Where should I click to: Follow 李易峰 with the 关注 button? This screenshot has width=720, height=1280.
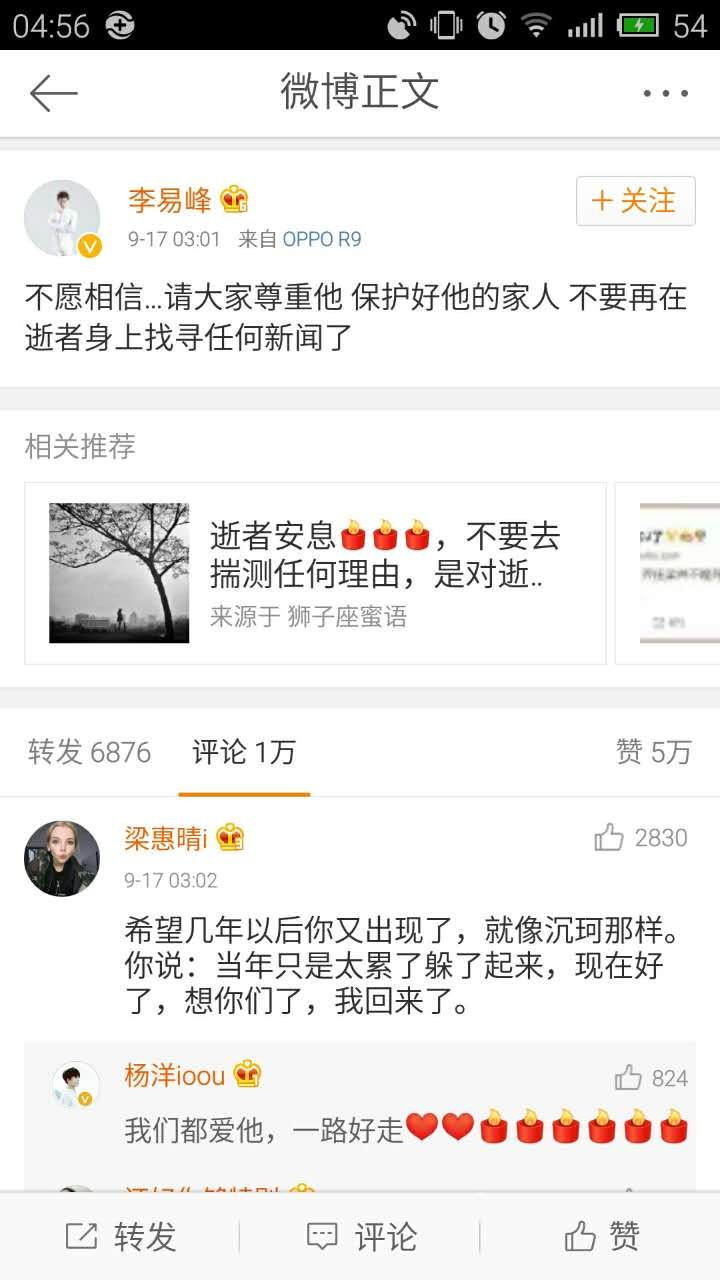point(635,201)
